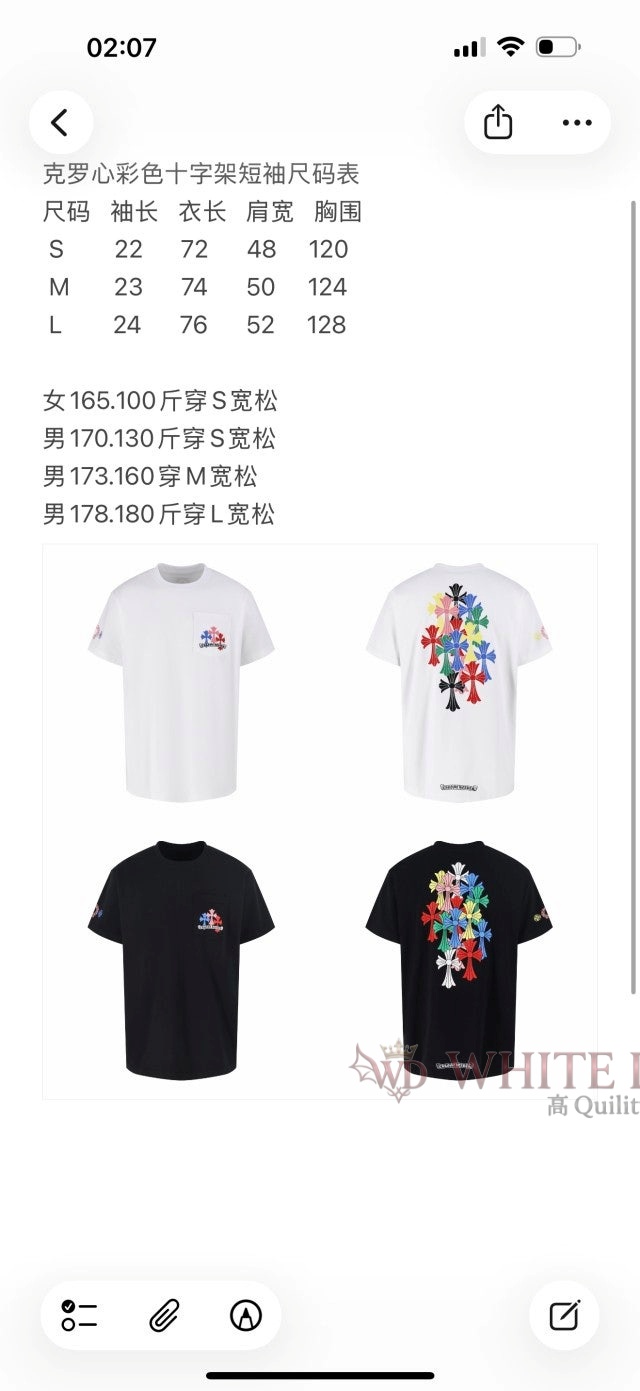
Task: Tap the paperclip attachment icon
Action: [163, 1315]
